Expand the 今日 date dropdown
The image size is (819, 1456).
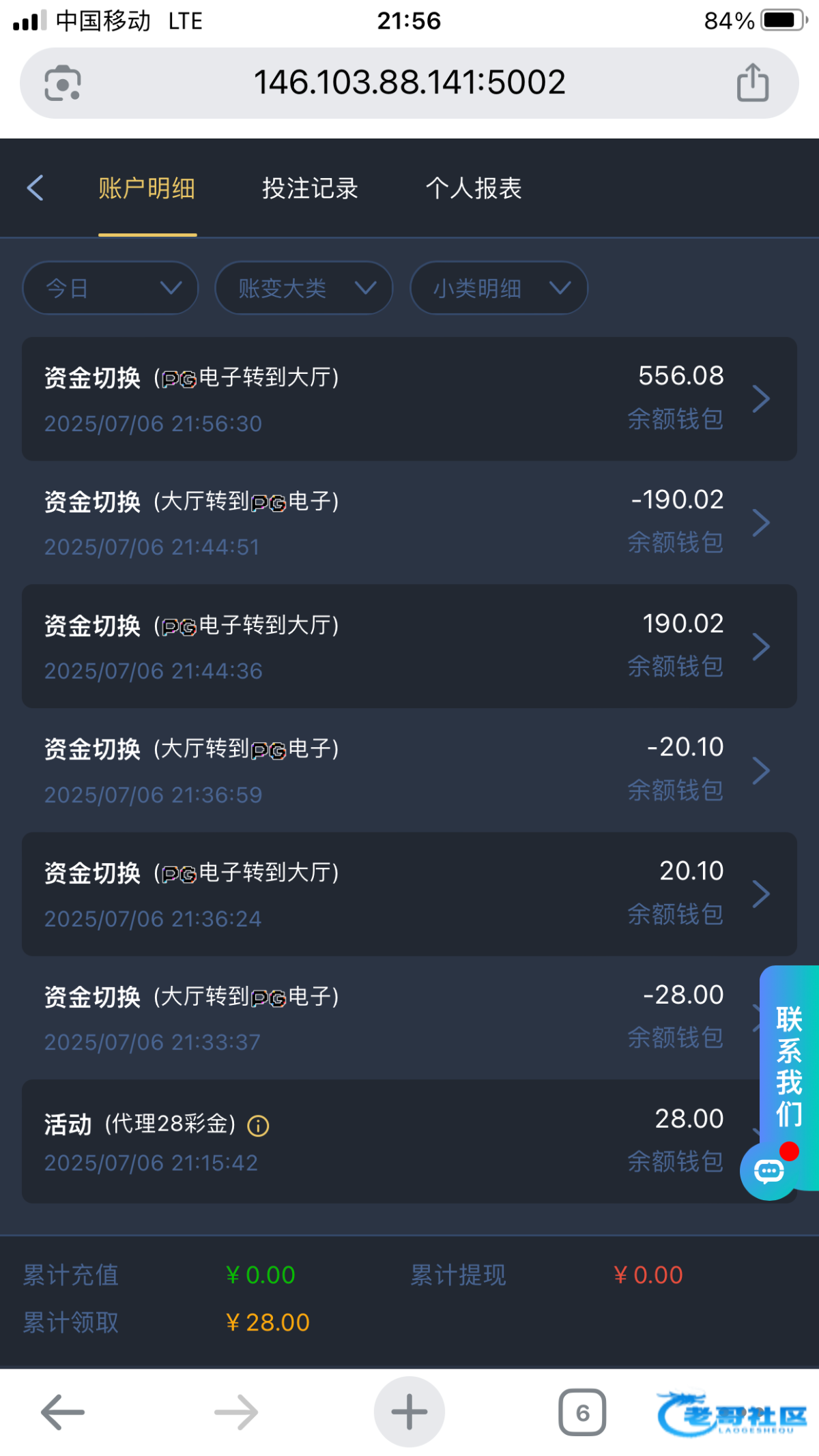click(x=111, y=288)
